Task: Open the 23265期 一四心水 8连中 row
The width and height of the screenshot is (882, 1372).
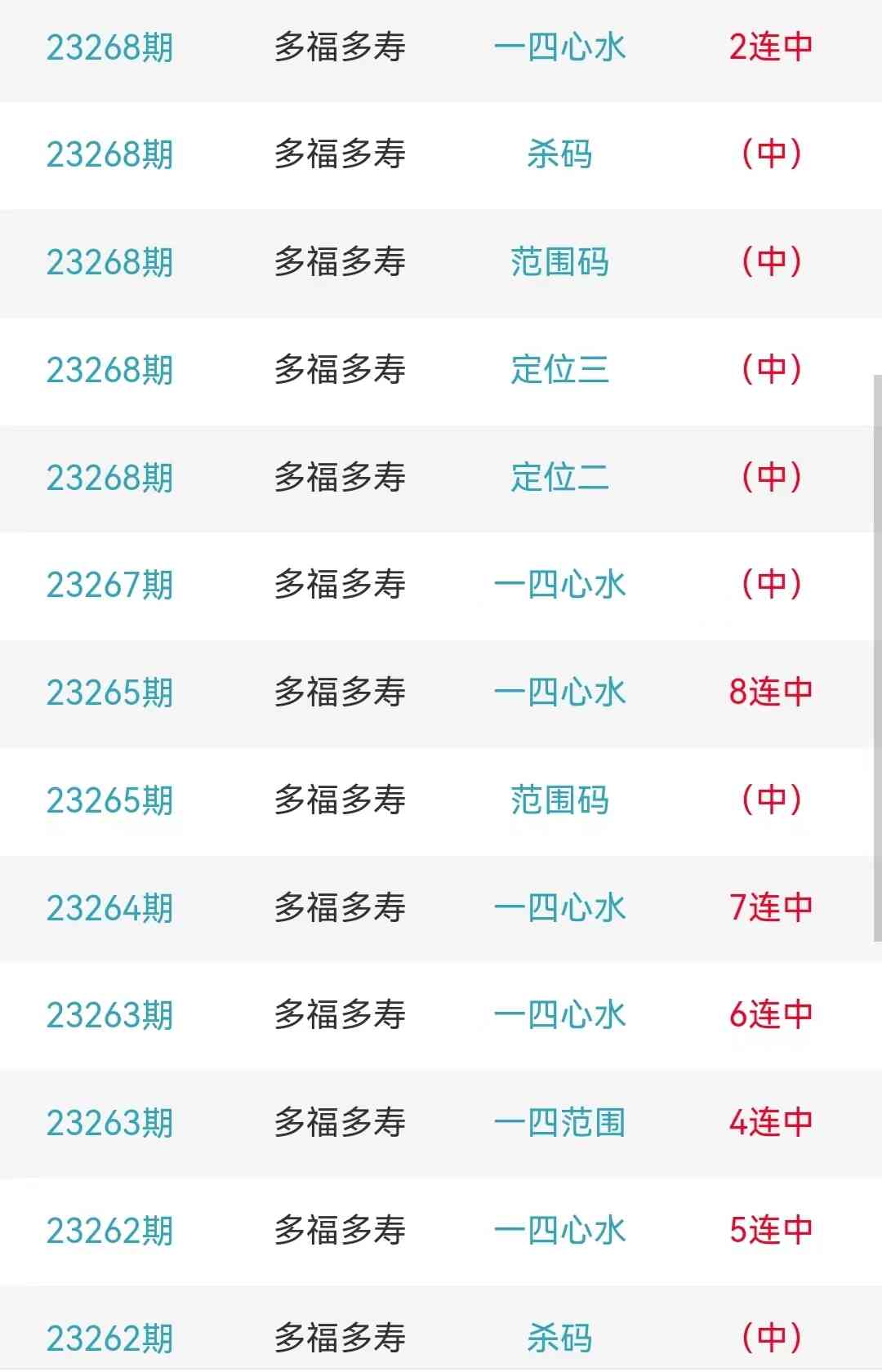Action: 559,693
